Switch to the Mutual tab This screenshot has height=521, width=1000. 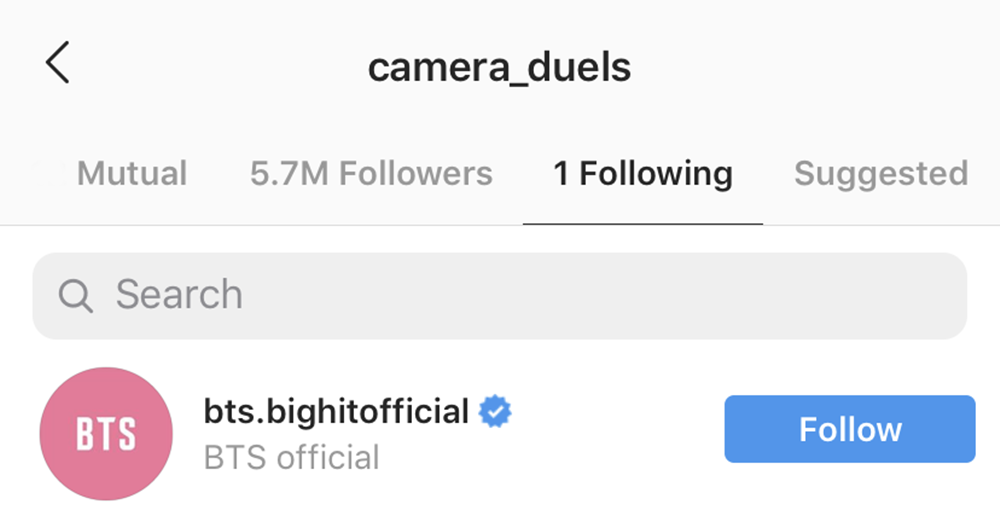click(x=132, y=174)
